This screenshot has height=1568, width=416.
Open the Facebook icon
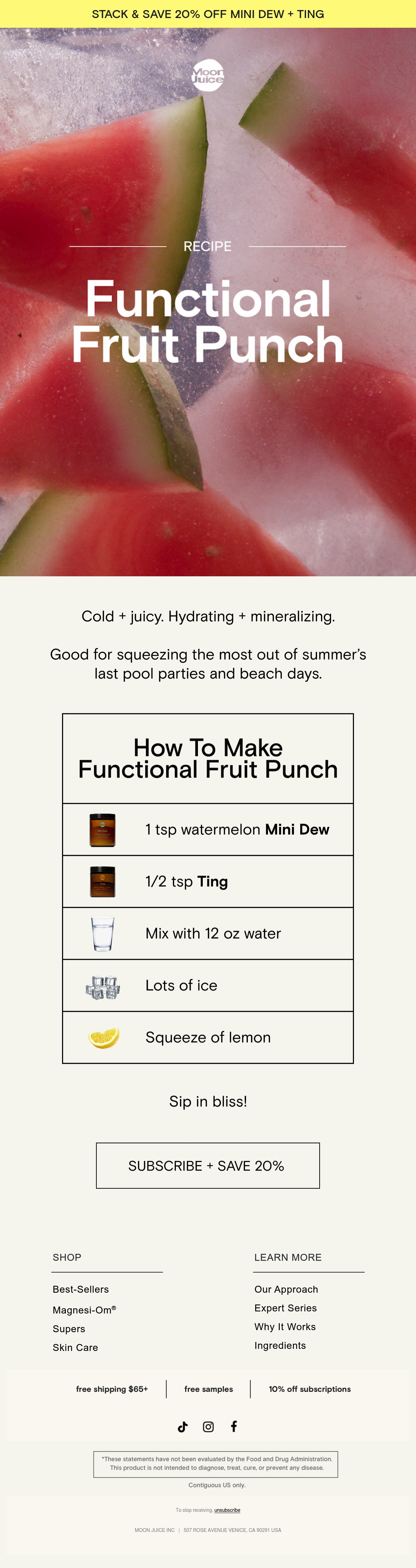click(x=234, y=1426)
